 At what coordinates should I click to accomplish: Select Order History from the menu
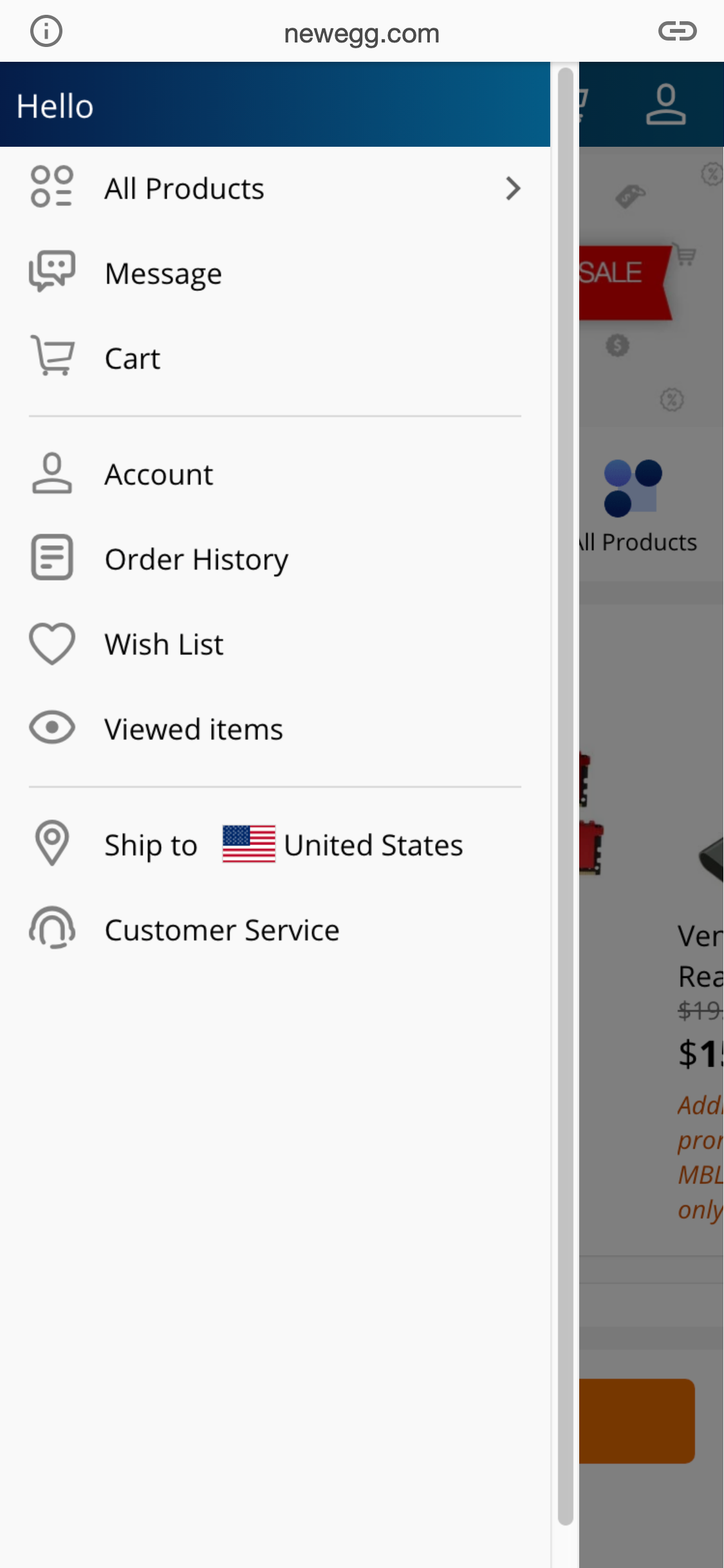pos(196,559)
